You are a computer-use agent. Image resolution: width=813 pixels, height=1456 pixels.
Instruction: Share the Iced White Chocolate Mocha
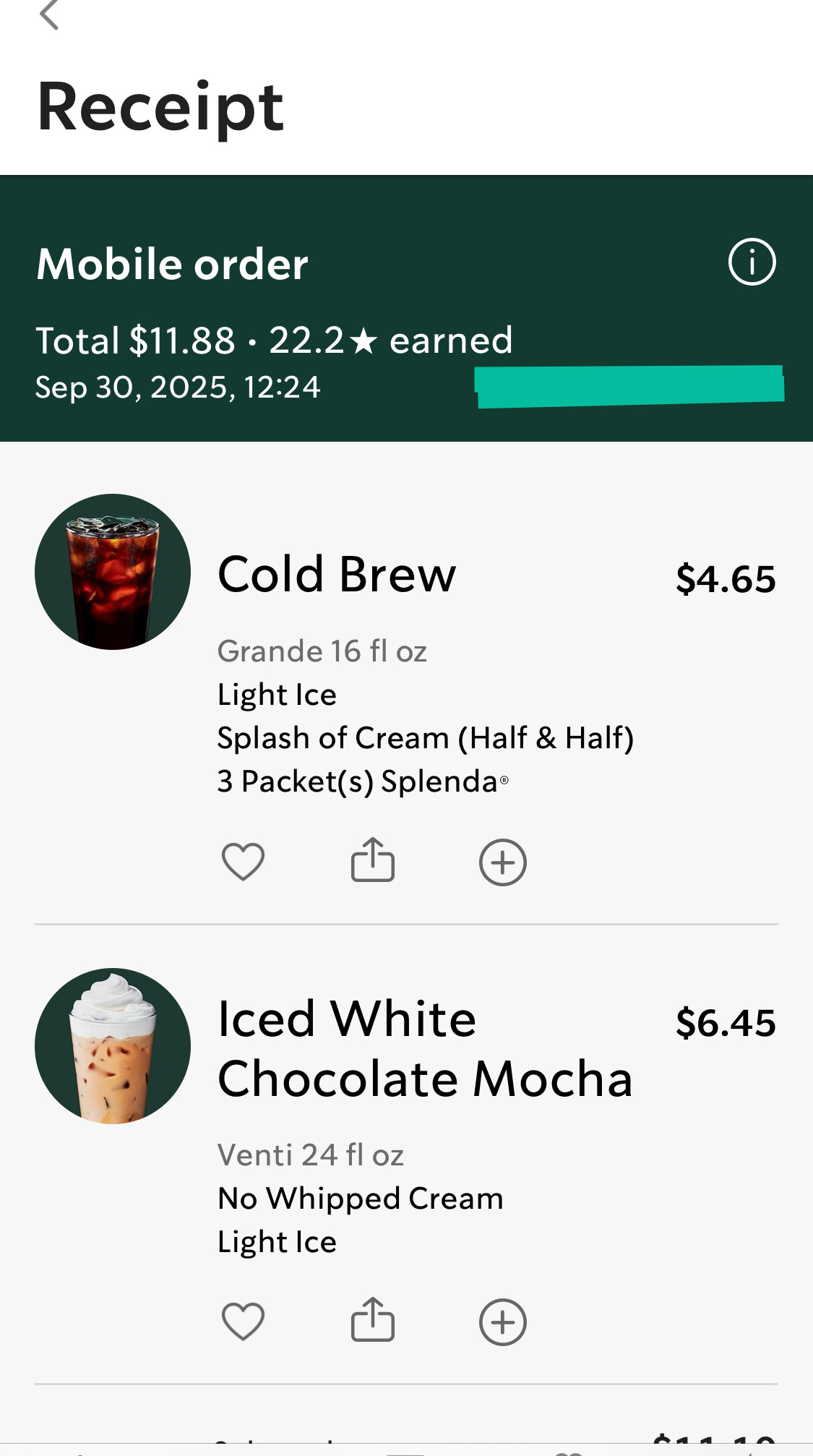(373, 1320)
